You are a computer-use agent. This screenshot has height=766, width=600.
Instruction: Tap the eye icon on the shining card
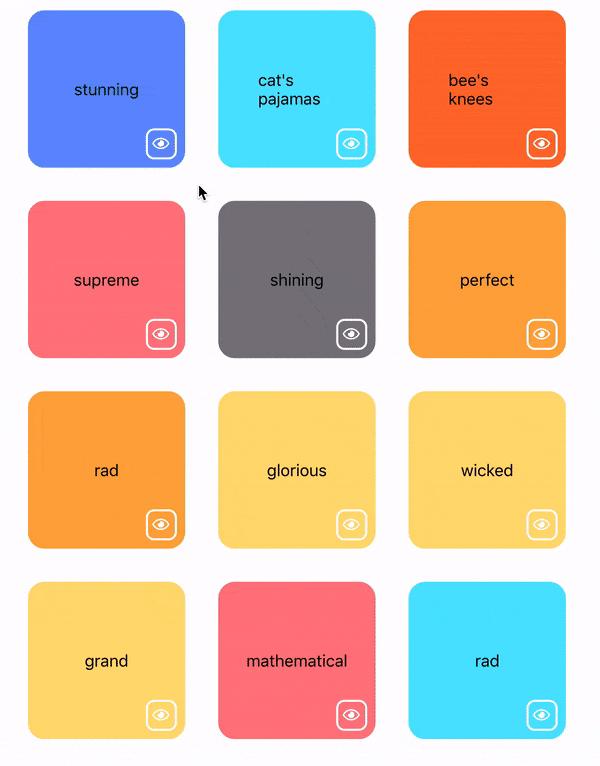click(351, 334)
